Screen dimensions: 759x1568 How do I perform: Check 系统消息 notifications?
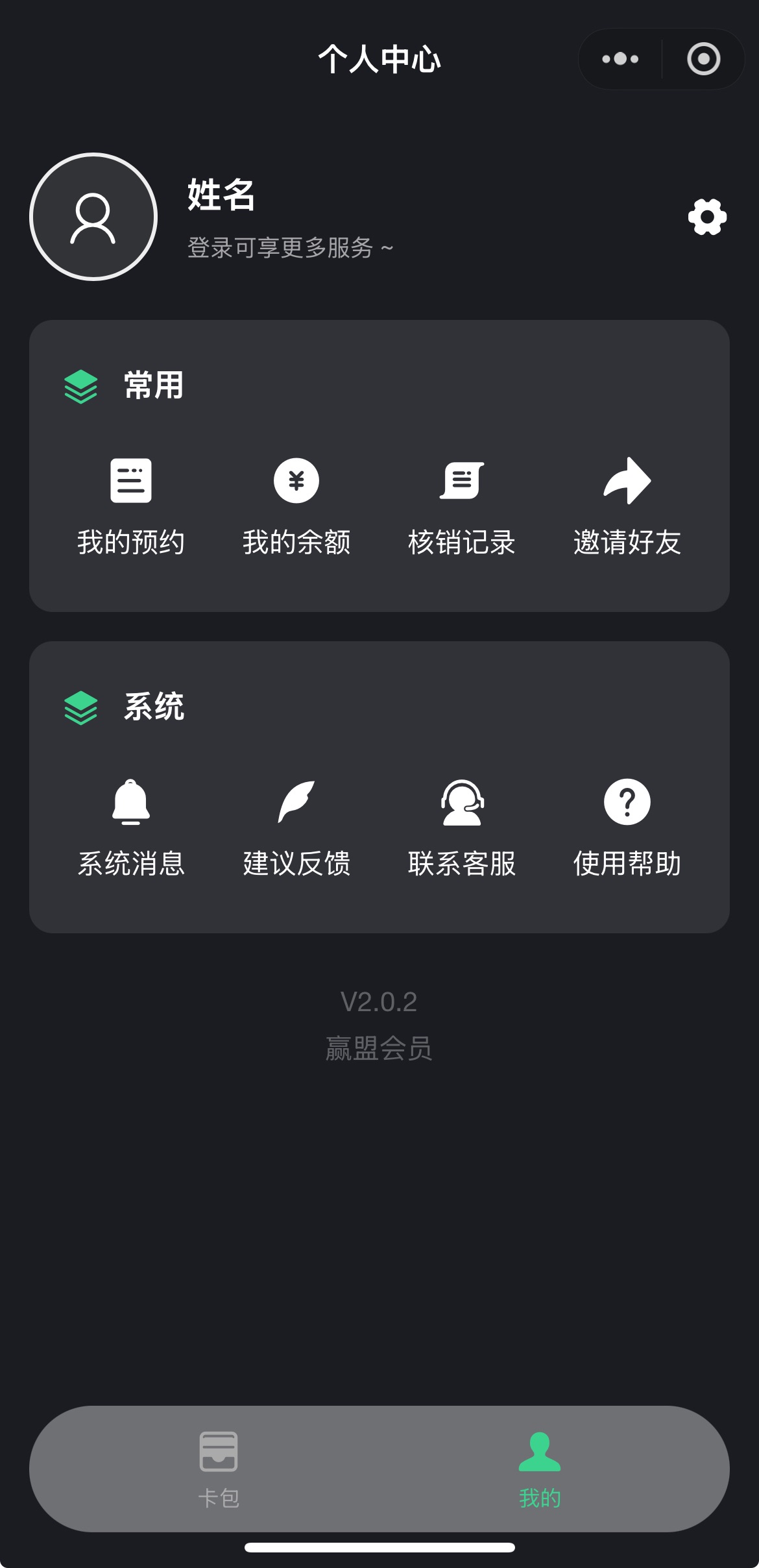tap(131, 829)
